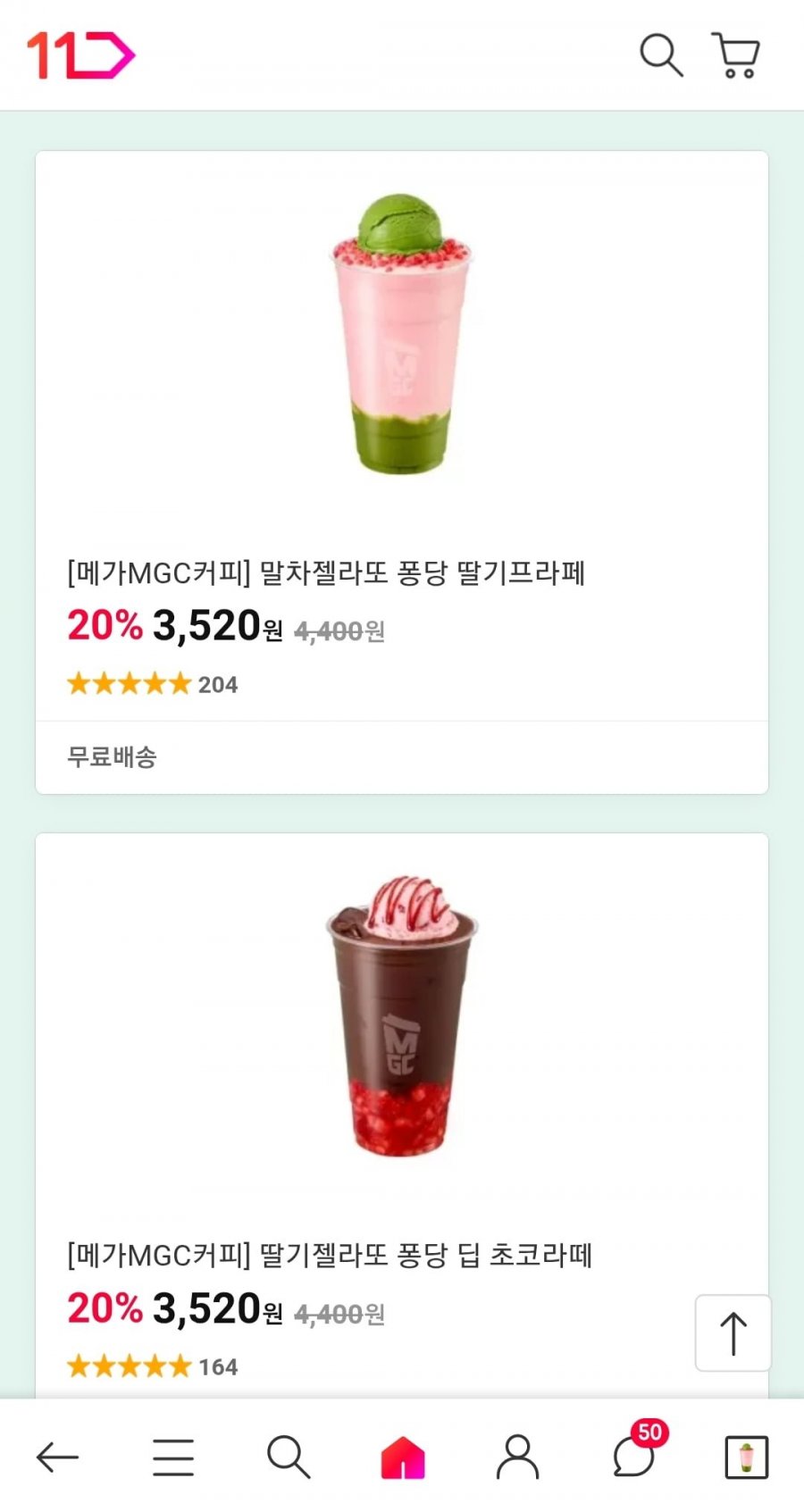Go to the home tab
Image resolution: width=804 pixels, height=1512 pixels.
[403, 1458]
